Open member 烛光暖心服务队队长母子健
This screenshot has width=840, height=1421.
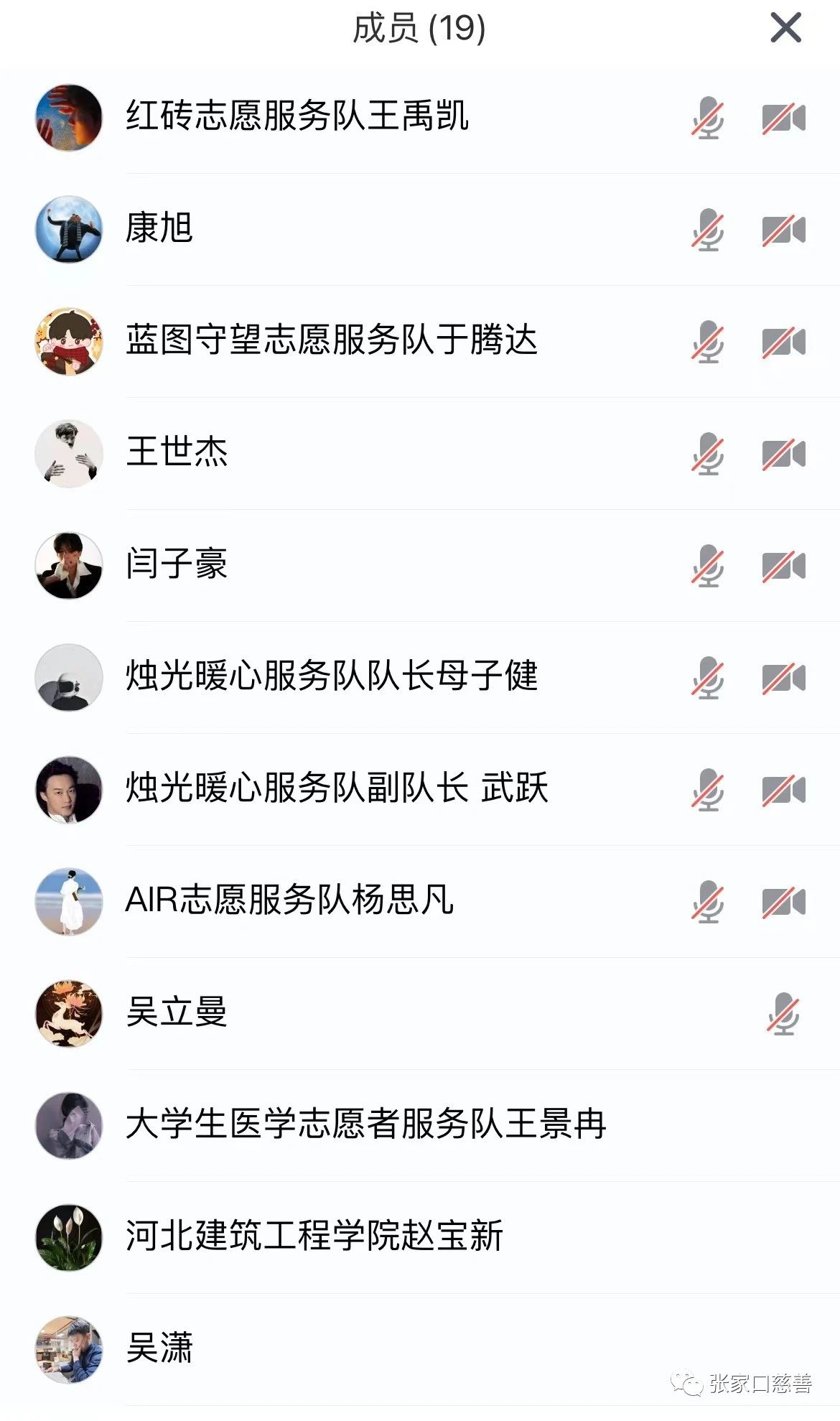(x=331, y=676)
